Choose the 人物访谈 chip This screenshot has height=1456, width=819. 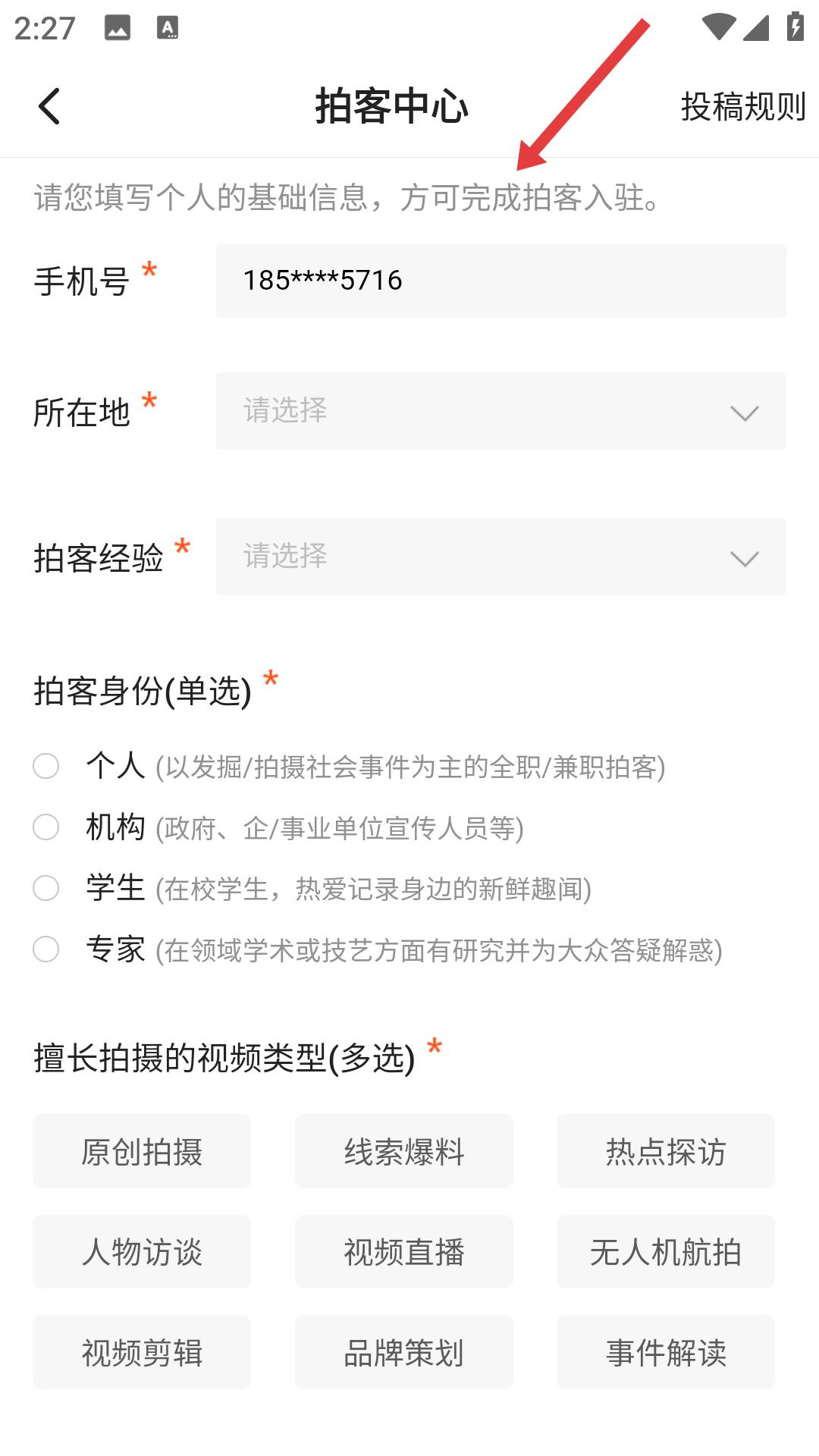point(142,1252)
